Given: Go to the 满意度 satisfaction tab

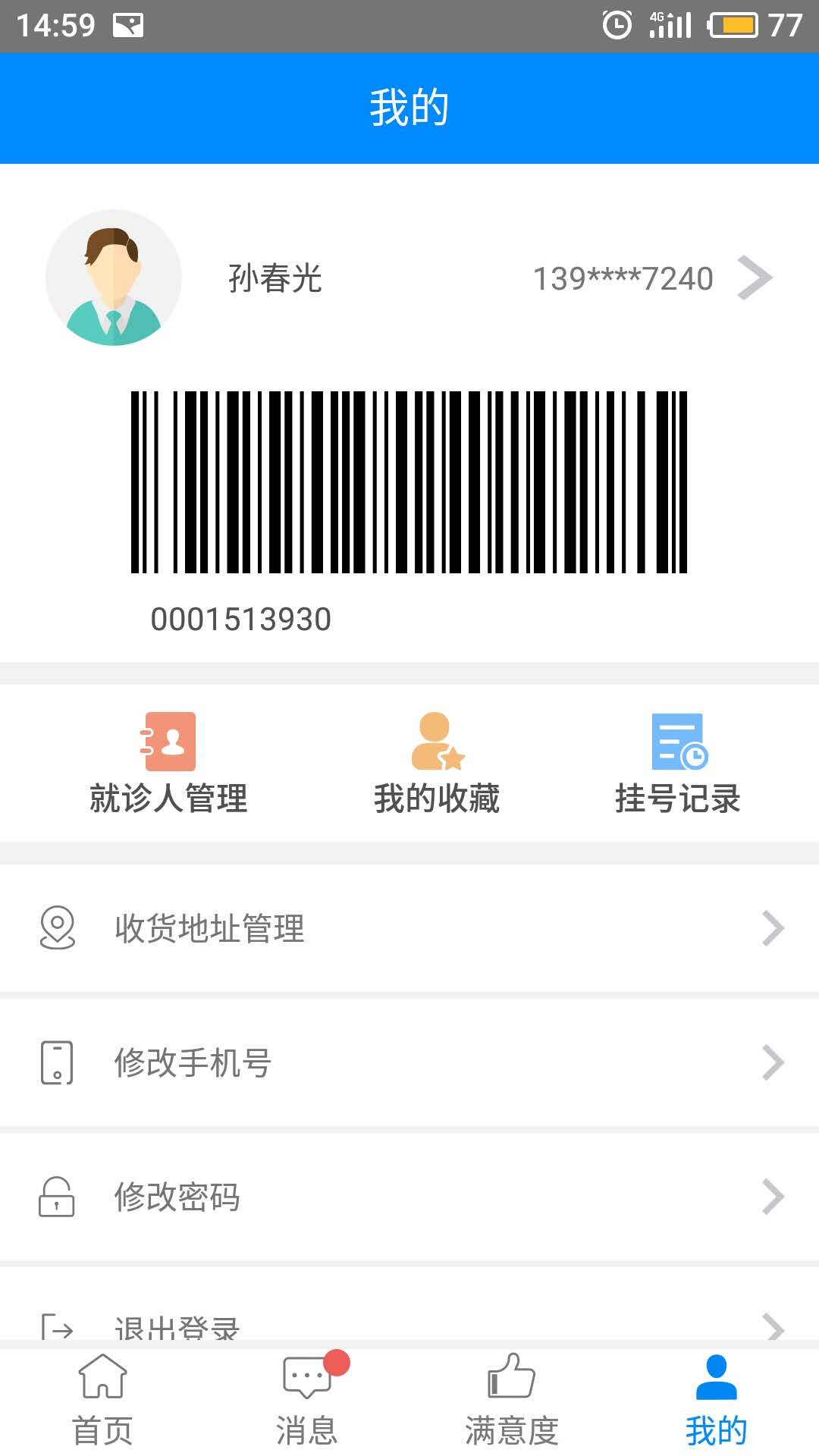Looking at the screenshot, I should (512, 1400).
